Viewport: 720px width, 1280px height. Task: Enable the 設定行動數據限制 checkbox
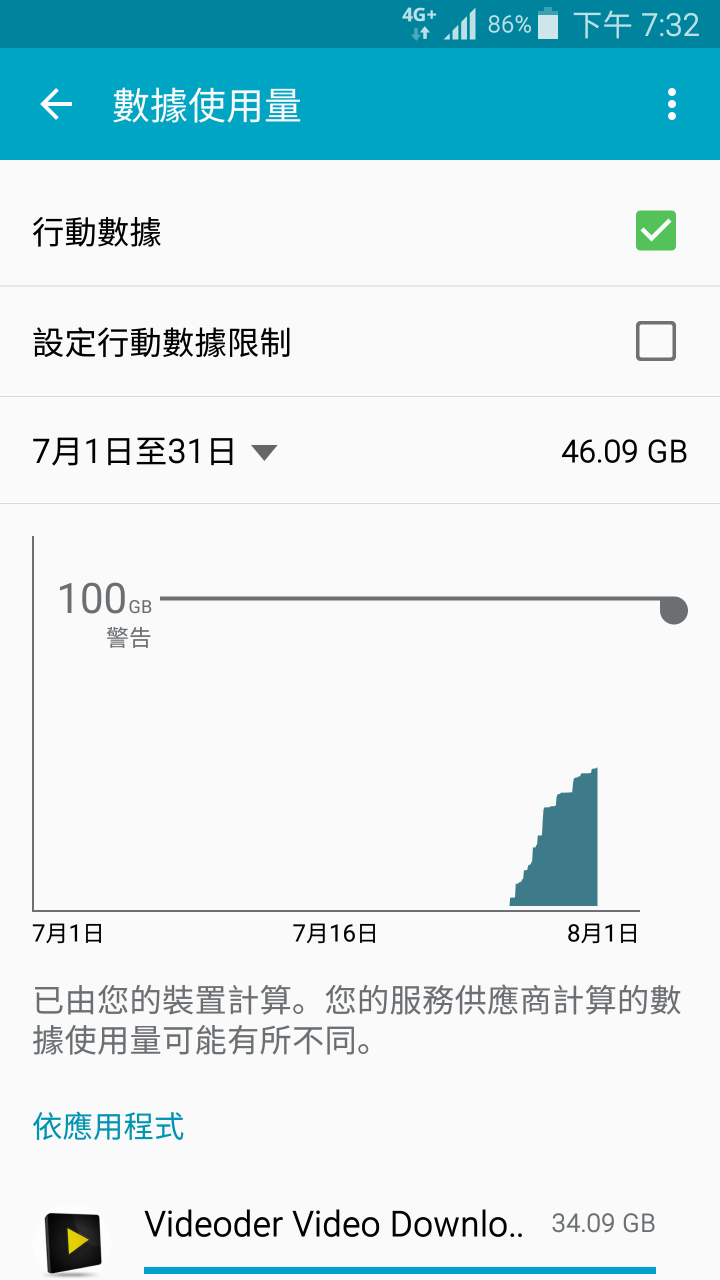(x=656, y=341)
